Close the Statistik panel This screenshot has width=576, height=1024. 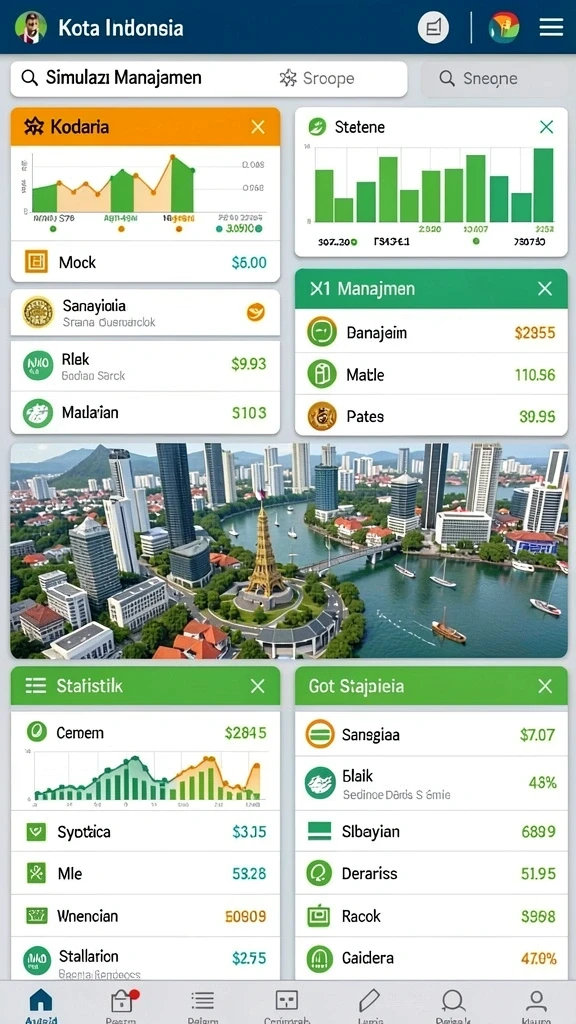click(x=258, y=686)
